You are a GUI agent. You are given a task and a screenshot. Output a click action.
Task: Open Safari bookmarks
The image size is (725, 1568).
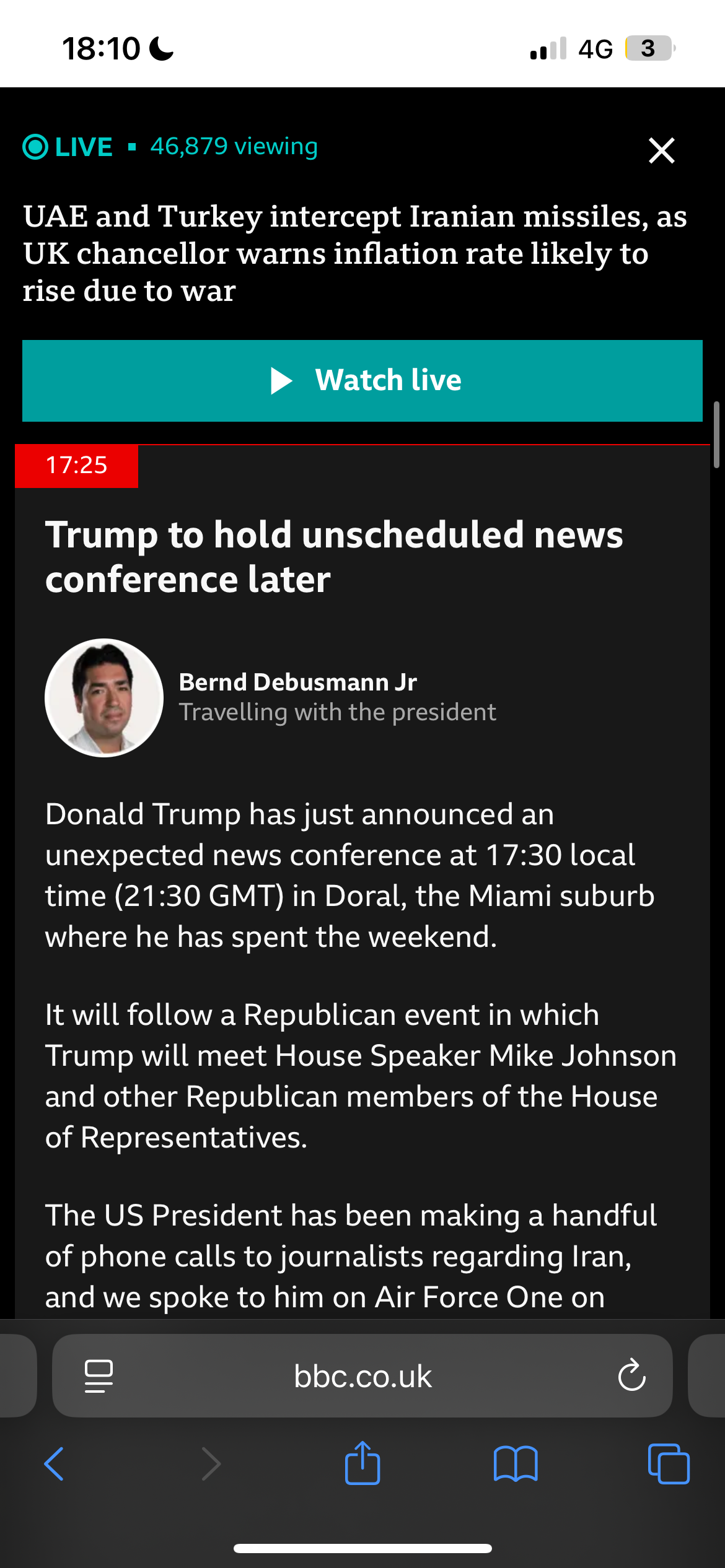click(516, 1464)
